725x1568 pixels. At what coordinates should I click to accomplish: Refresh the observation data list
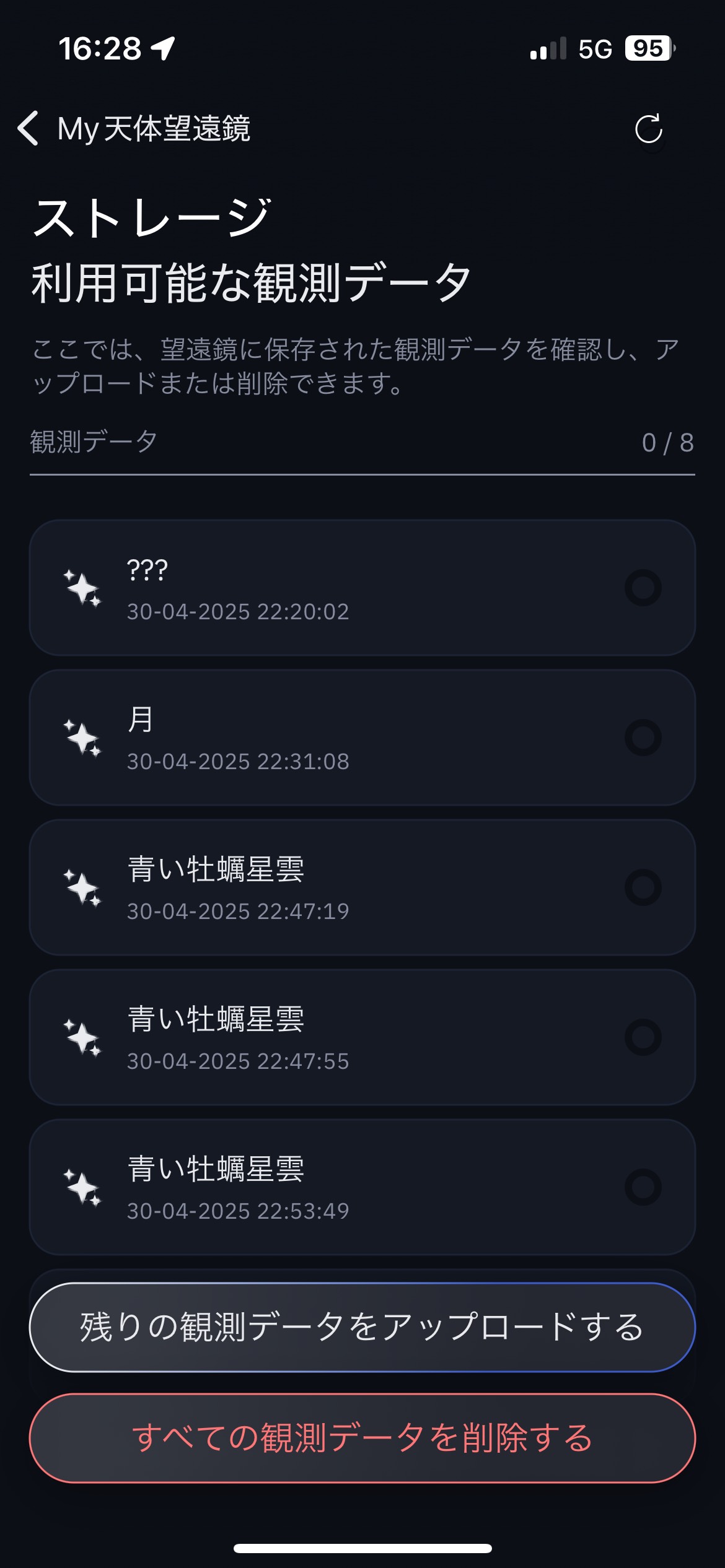[x=649, y=129]
